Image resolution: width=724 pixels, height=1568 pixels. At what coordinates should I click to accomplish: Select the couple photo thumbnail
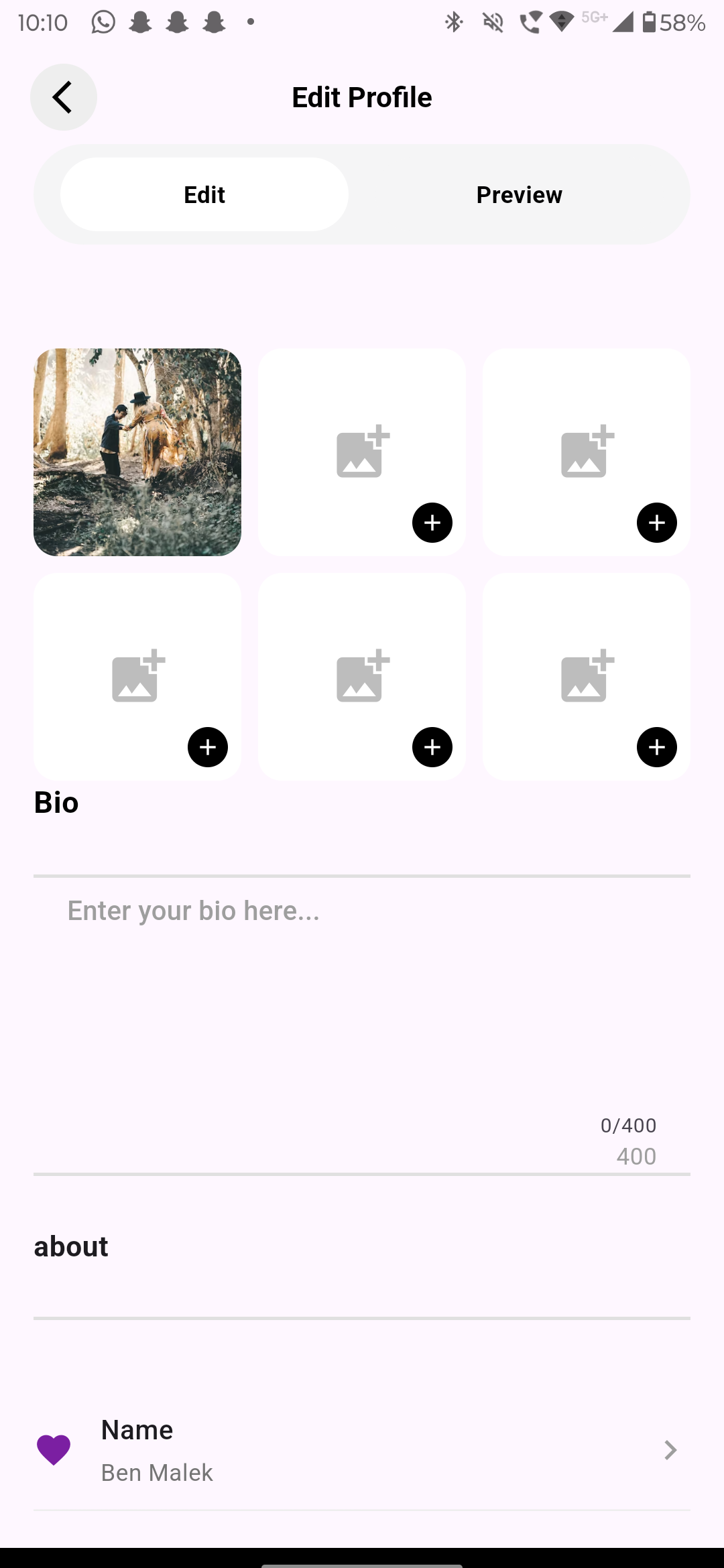pos(137,452)
